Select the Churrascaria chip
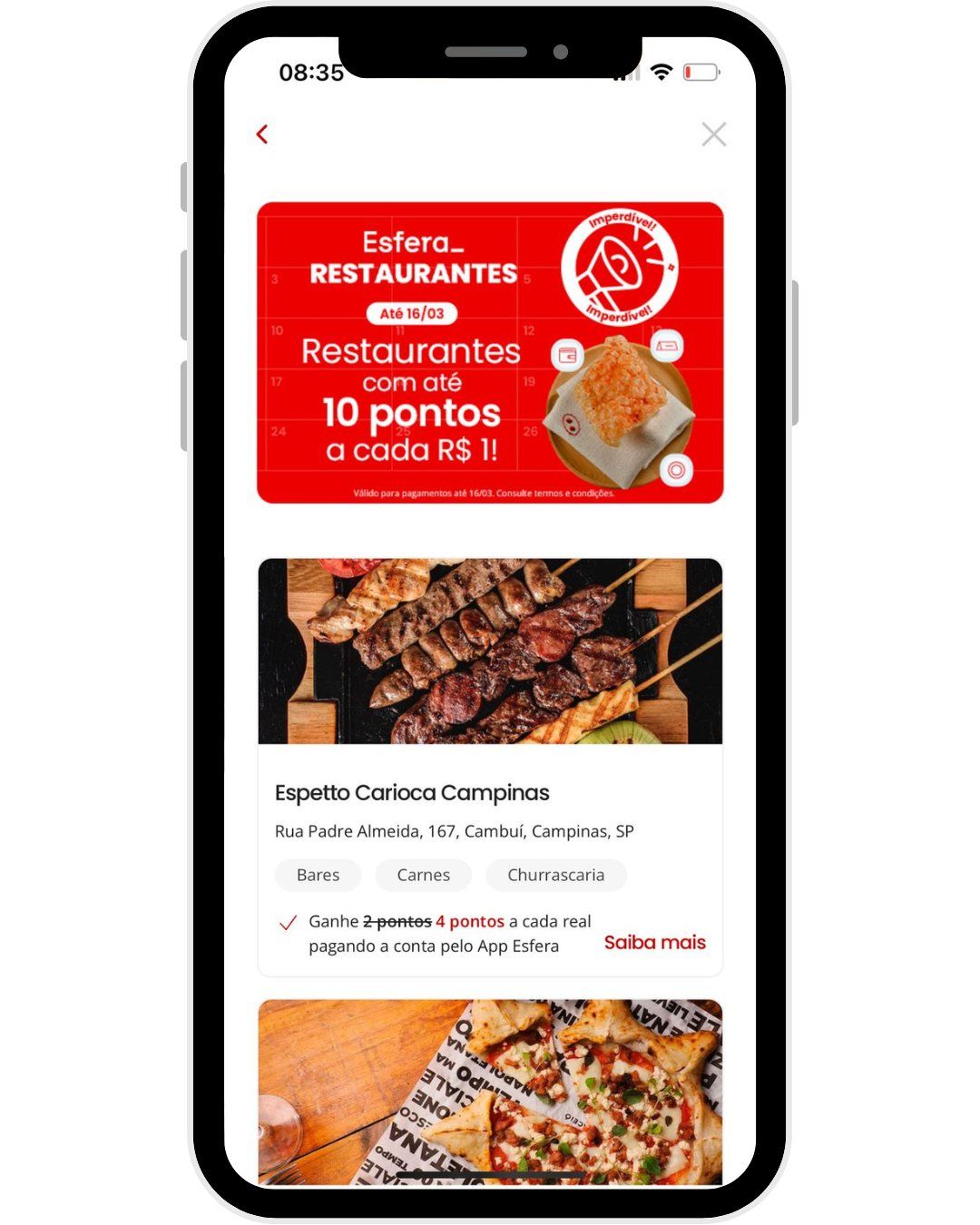Image resolution: width=980 pixels, height=1225 pixels. [x=555, y=875]
